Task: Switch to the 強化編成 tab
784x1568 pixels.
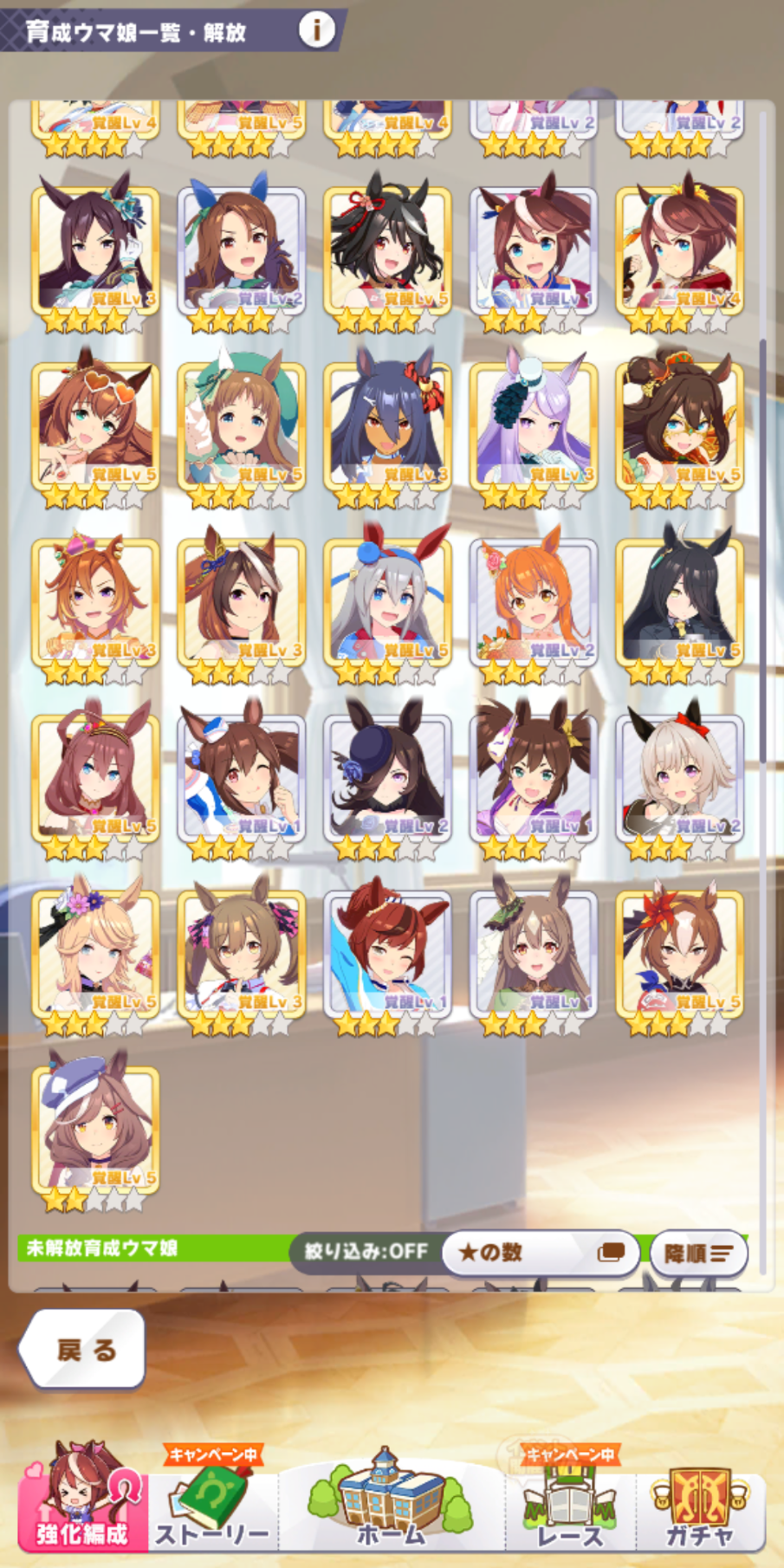Action: click(83, 1494)
